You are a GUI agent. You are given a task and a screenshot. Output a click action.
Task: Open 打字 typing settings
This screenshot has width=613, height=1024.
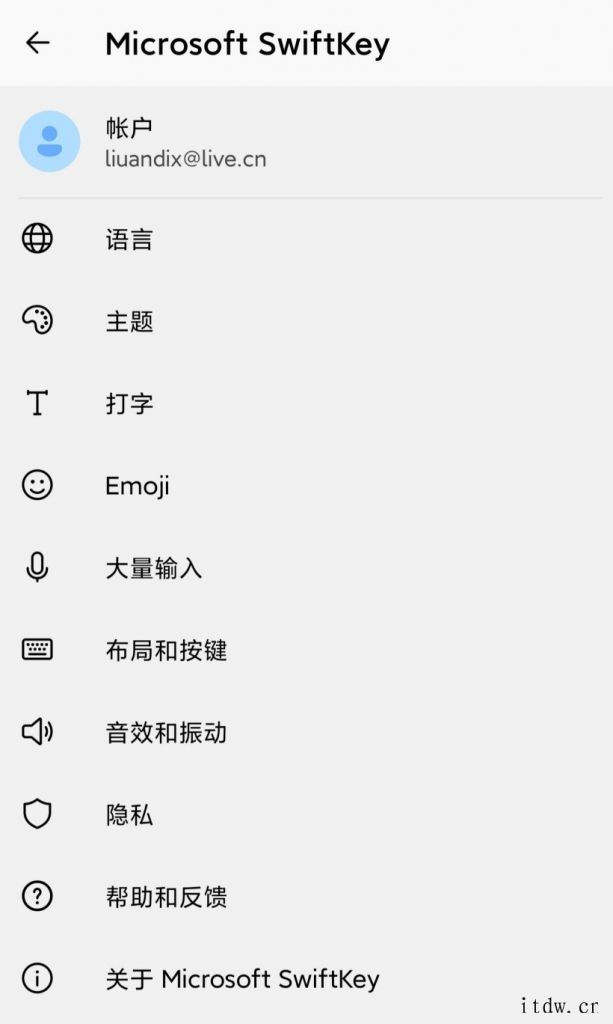coord(306,404)
